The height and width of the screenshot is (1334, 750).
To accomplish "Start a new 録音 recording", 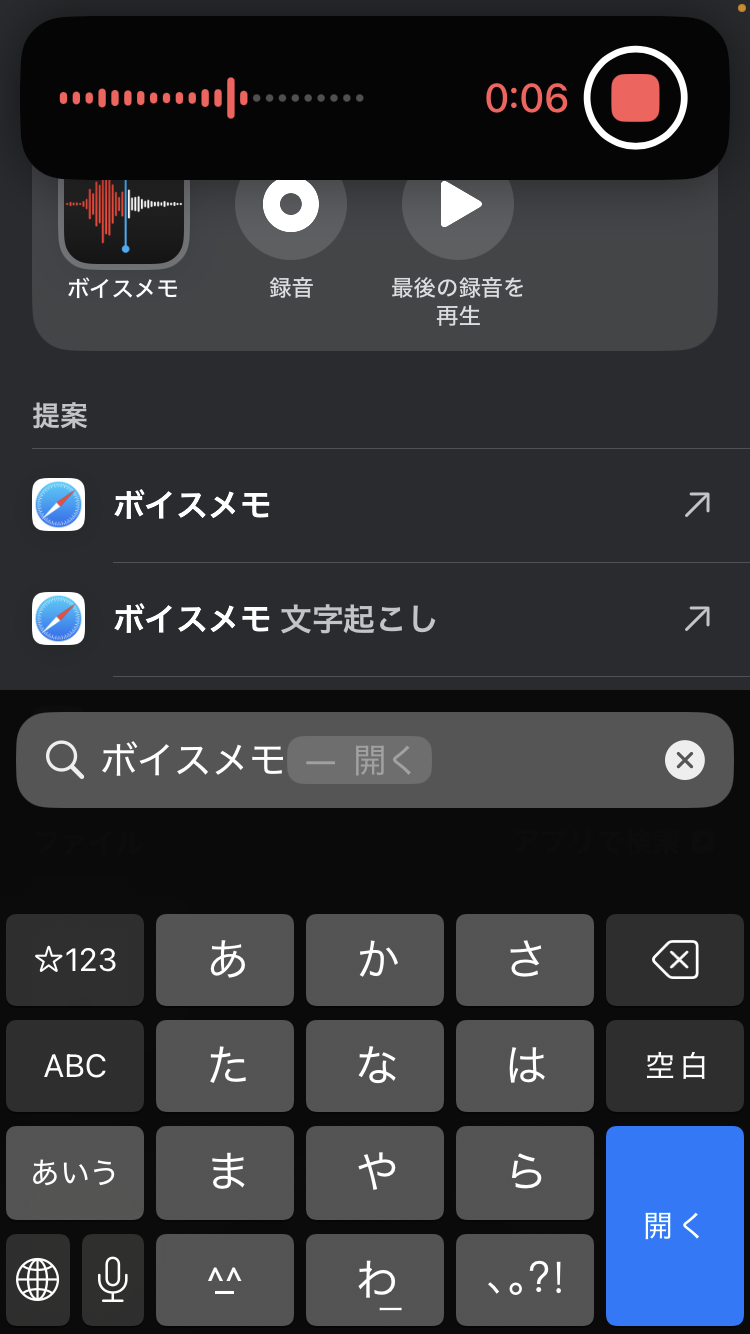I will pos(291,205).
